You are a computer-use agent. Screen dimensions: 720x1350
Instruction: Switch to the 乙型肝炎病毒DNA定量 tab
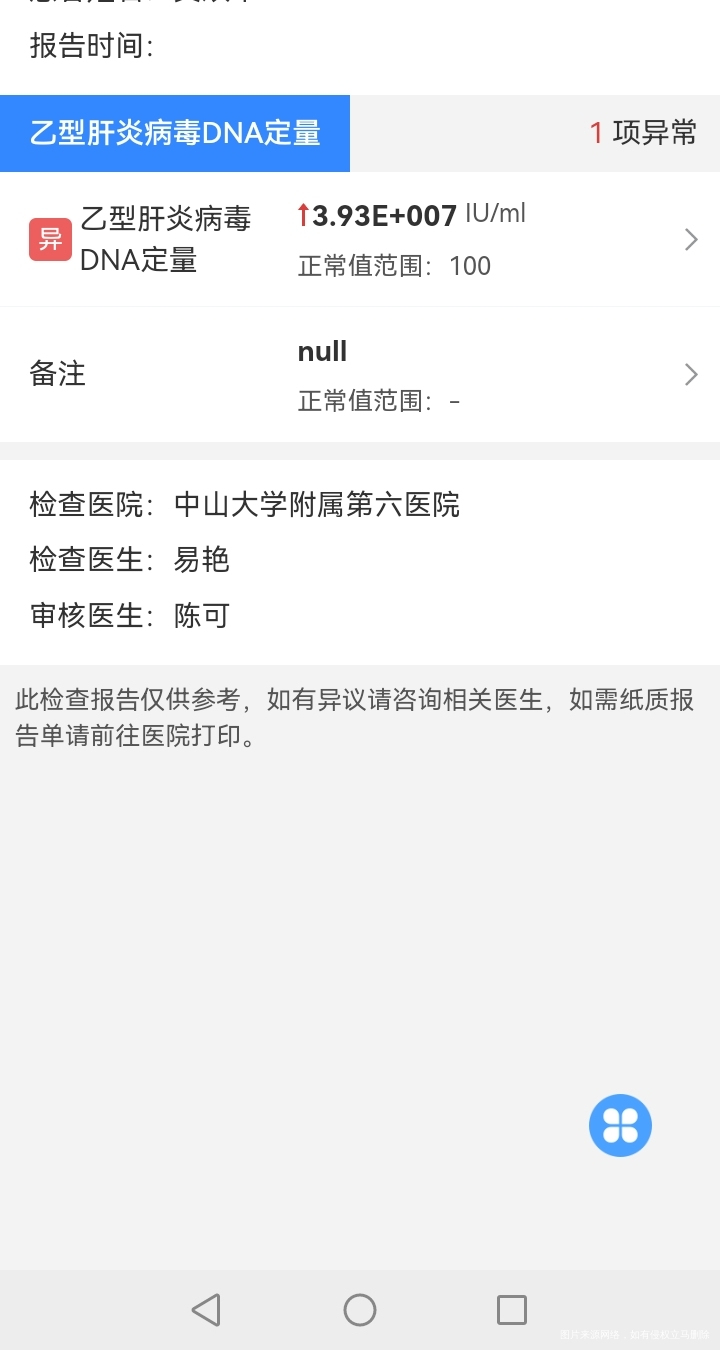pos(175,132)
